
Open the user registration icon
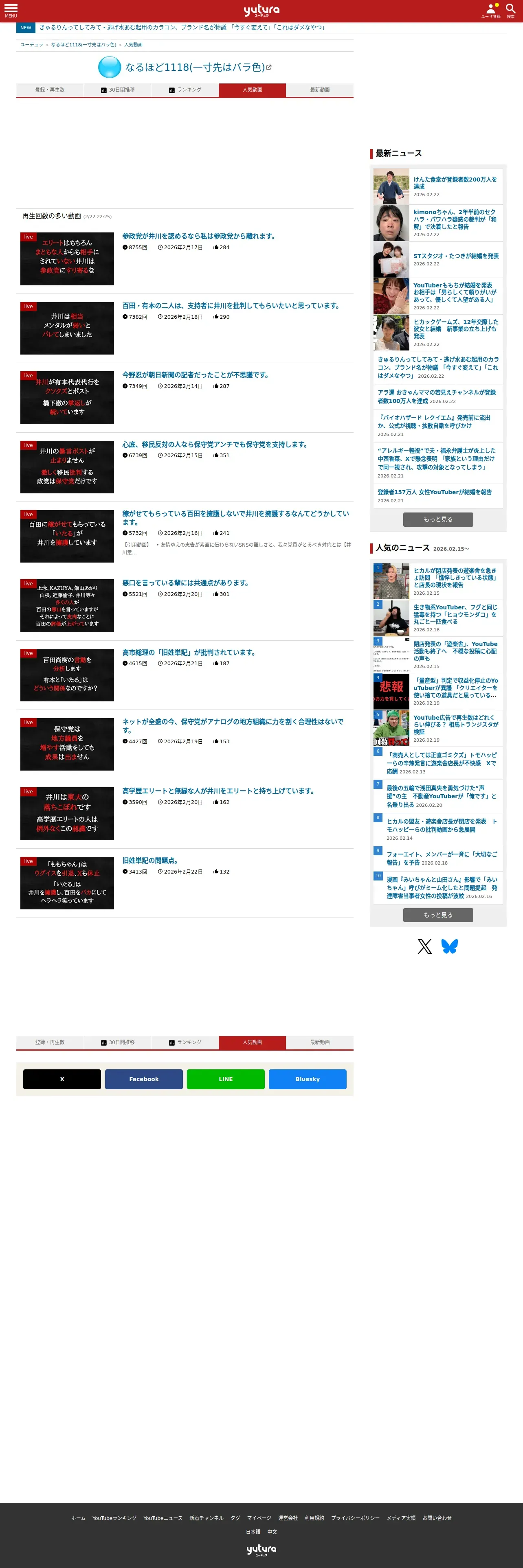(491, 10)
